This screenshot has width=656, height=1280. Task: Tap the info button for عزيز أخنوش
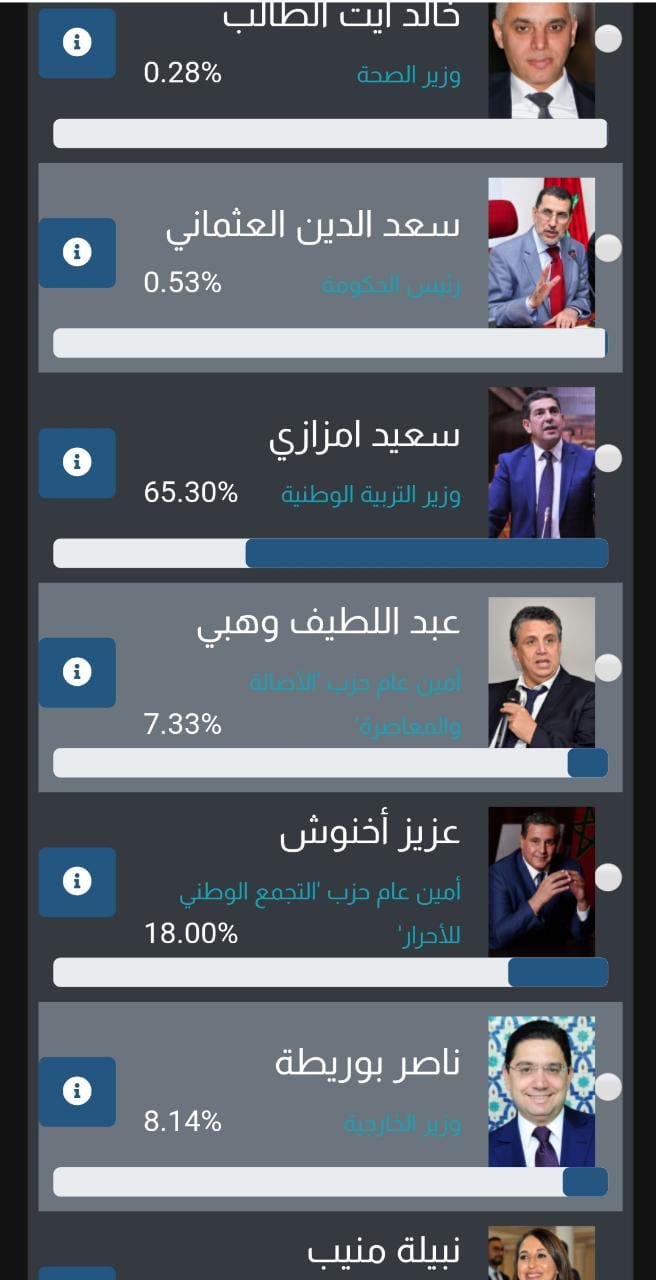coord(77,882)
